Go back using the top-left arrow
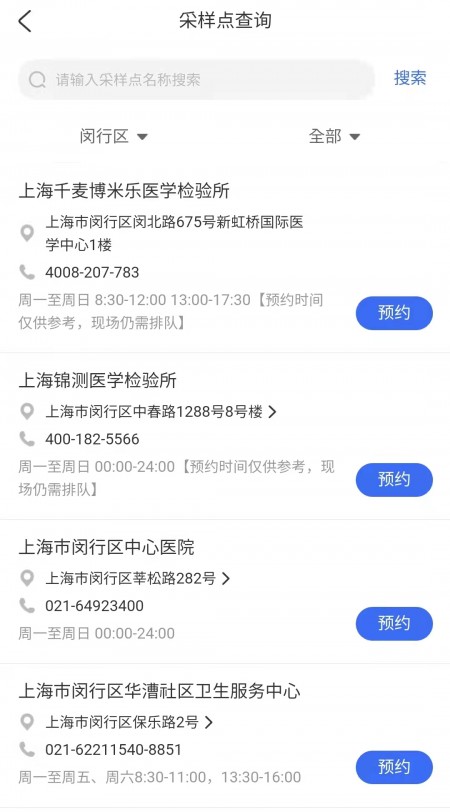Viewport: 450px width, 812px height. 25,21
